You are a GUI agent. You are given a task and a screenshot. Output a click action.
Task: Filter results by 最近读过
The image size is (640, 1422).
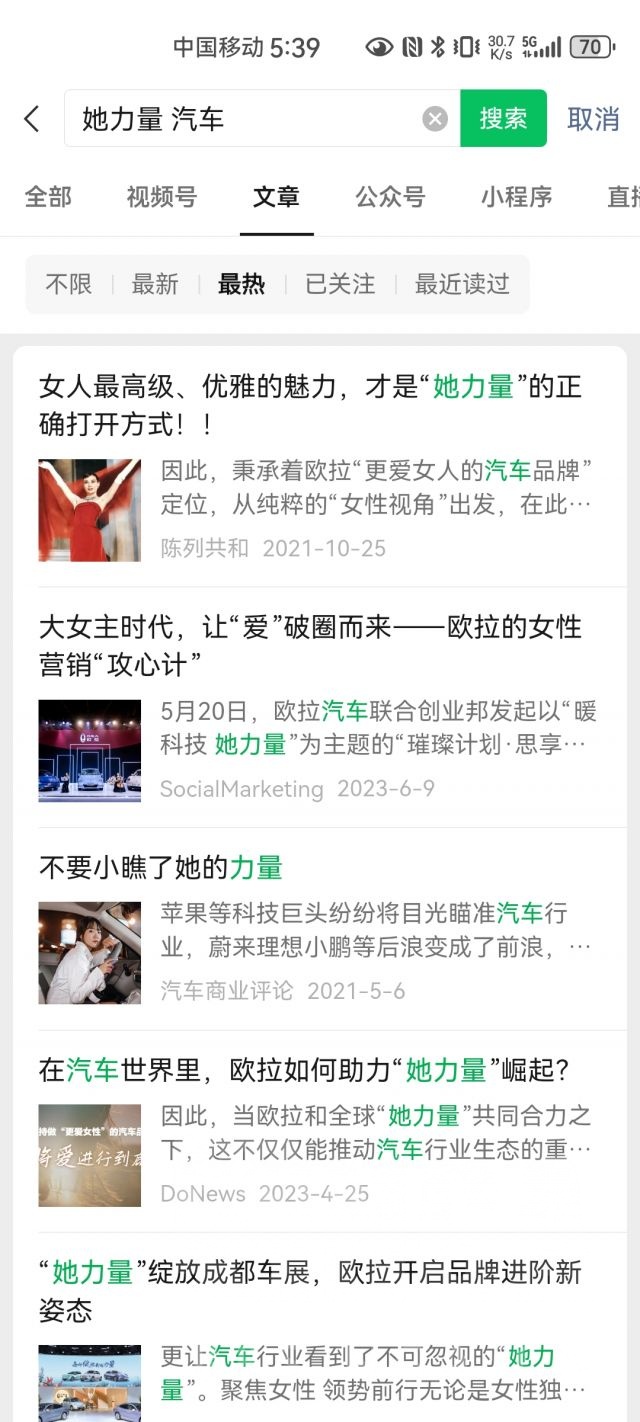tap(462, 284)
